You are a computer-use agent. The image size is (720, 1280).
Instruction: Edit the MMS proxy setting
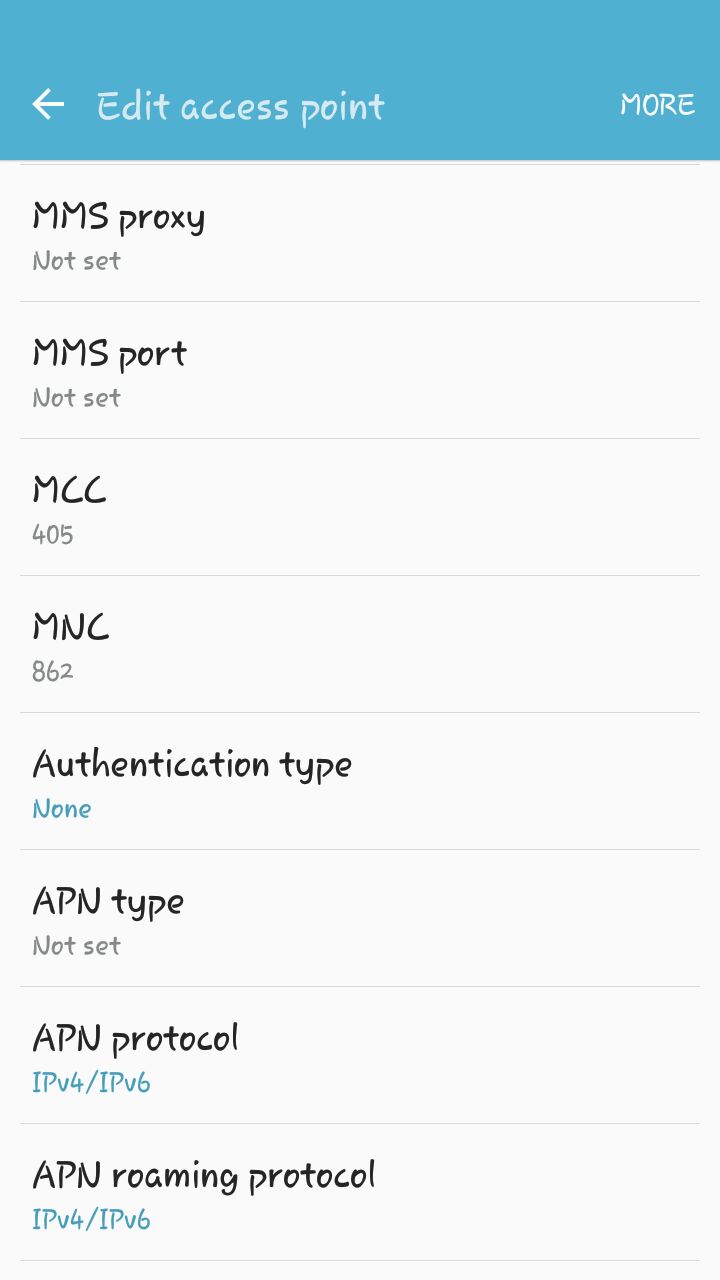point(360,234)
